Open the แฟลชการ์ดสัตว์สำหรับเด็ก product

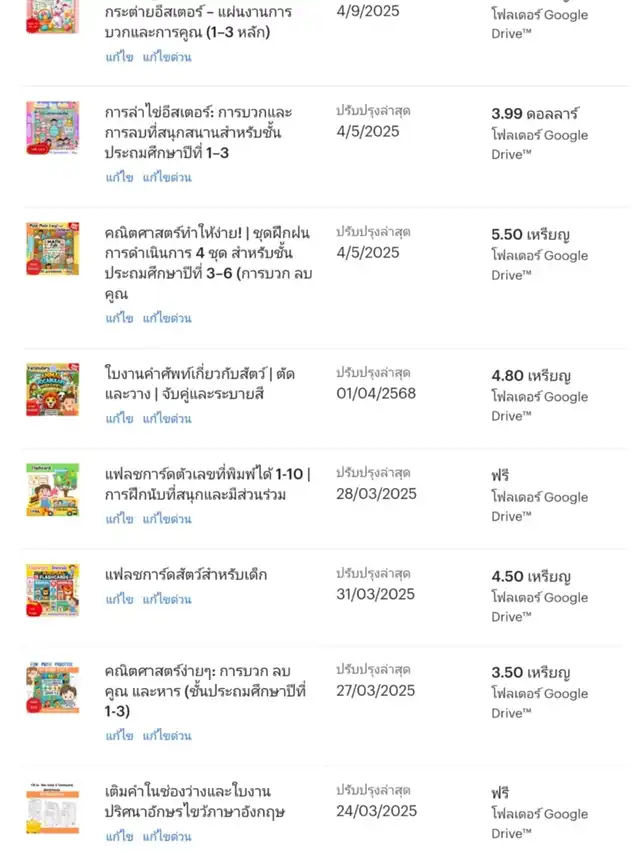pyautogui.click(x=186, y=575)
